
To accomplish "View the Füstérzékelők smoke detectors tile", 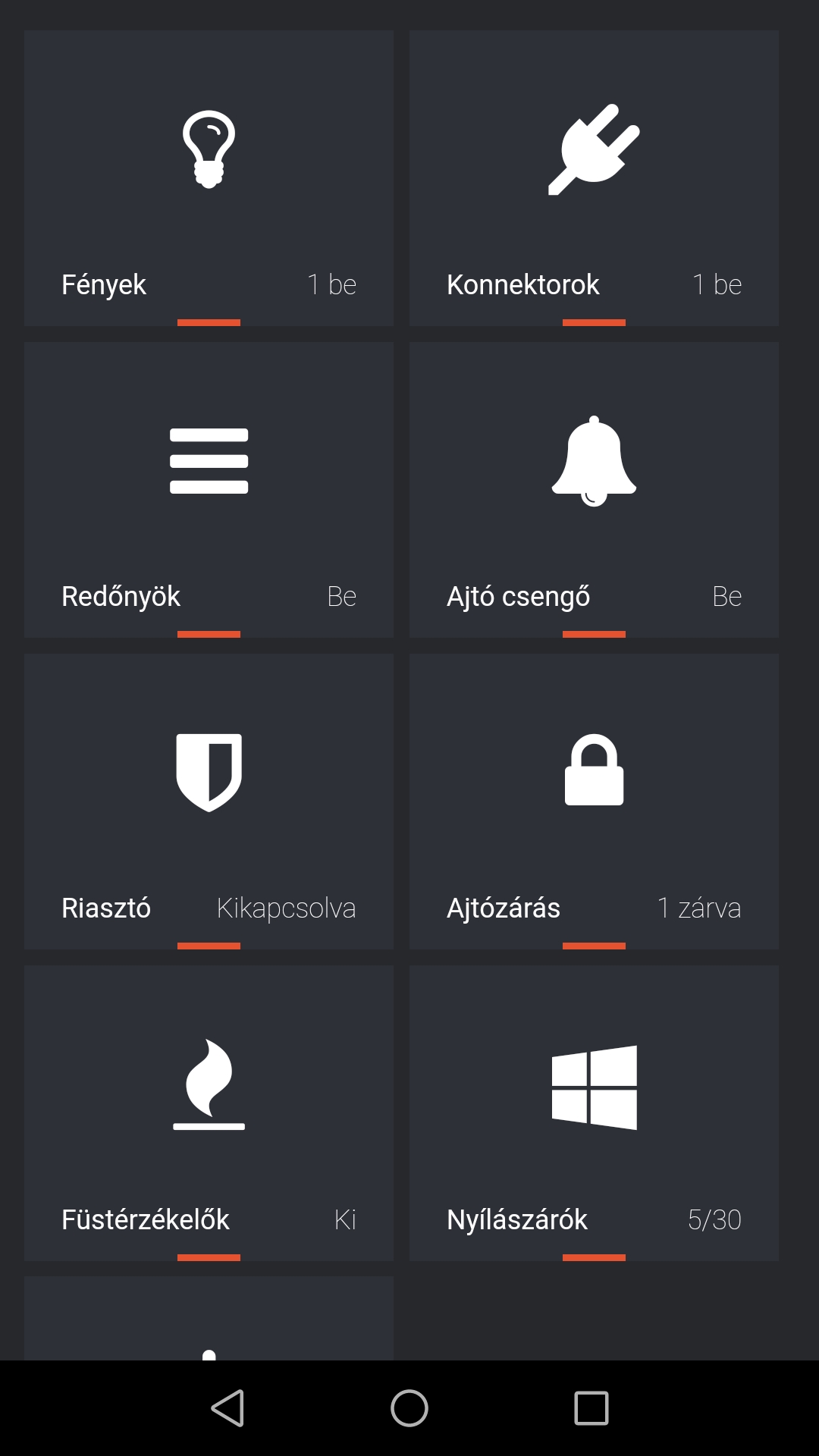I will 209,1113.
